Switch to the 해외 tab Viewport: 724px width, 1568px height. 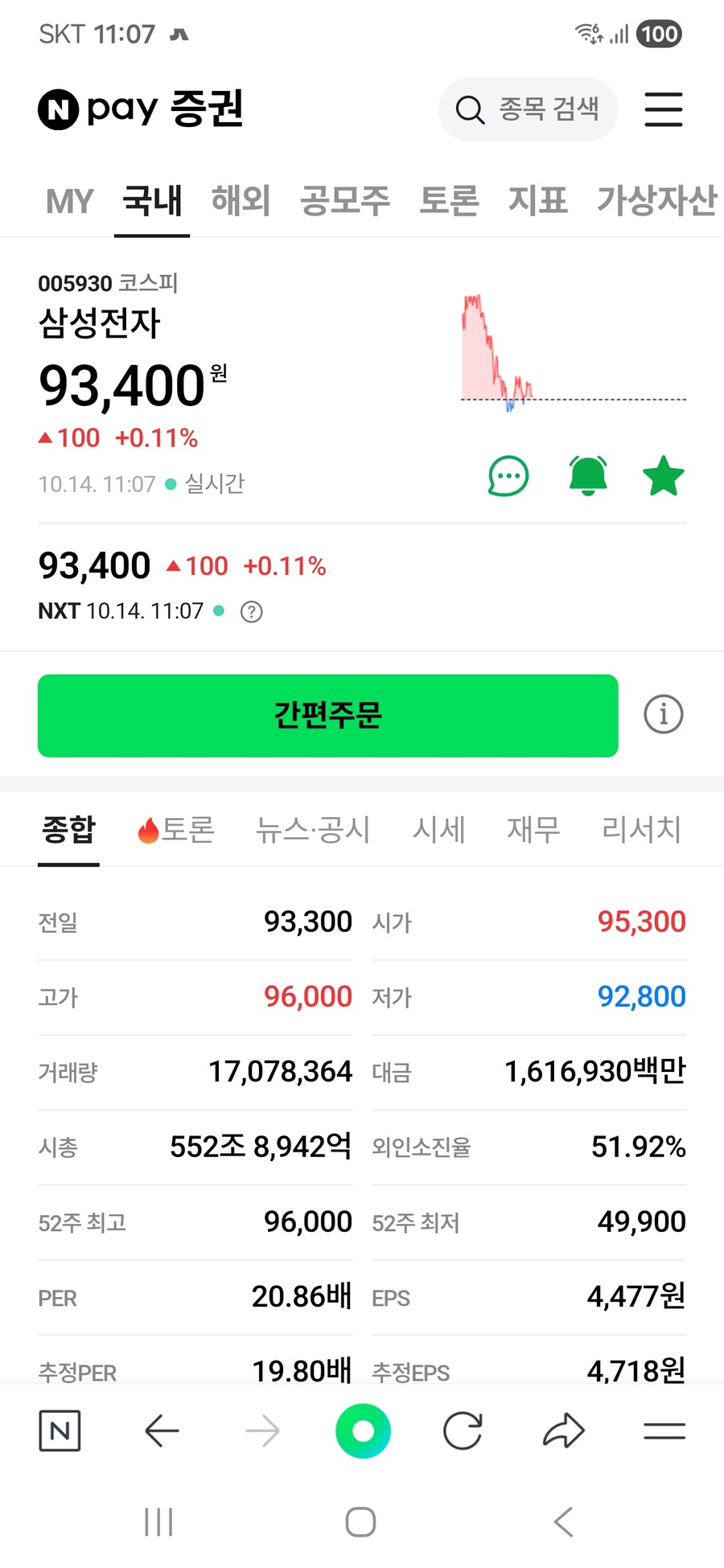(x=241, y=201)
